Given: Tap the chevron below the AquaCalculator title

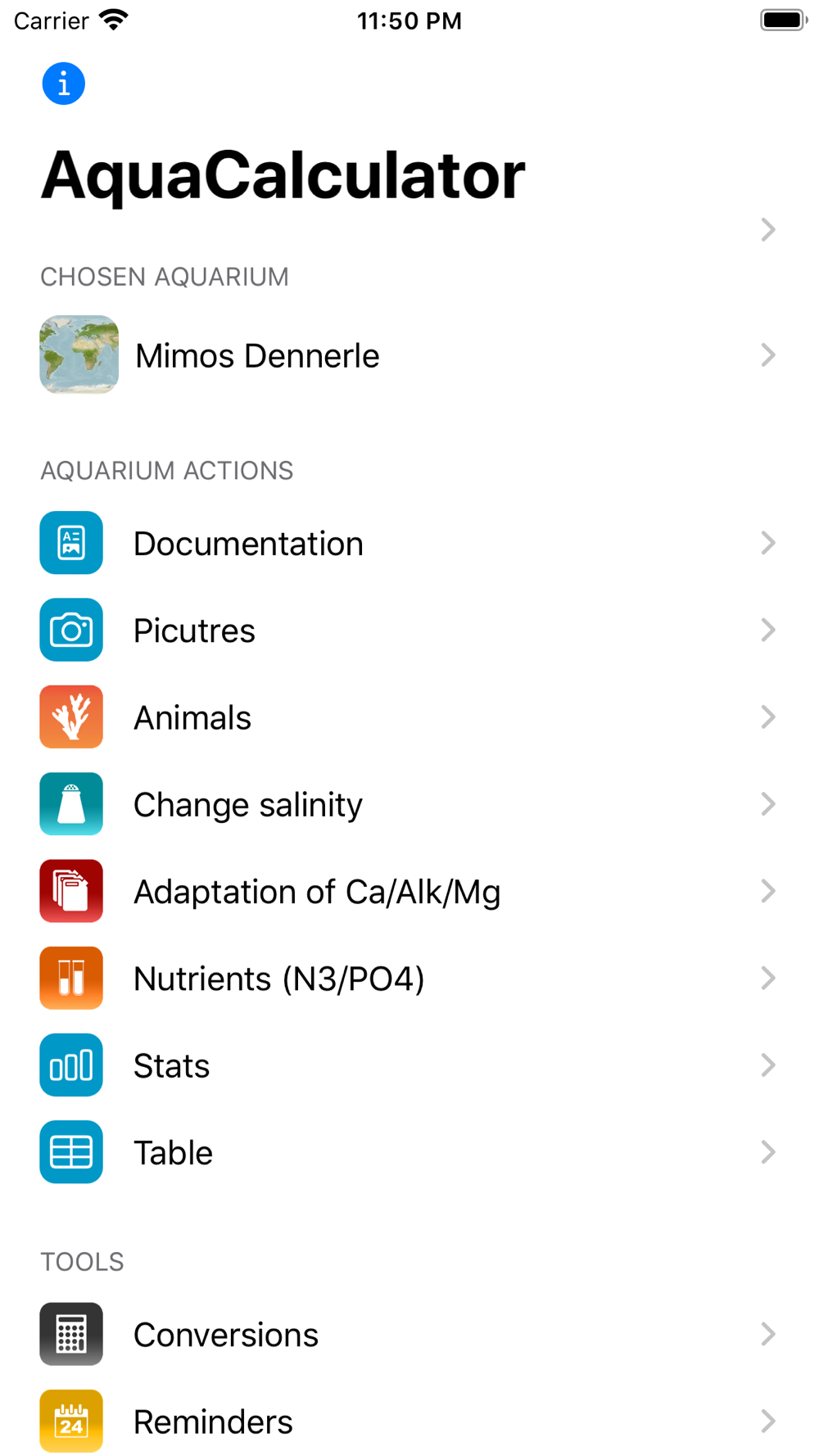Looking at the screenshot, I should click(767, 229).
